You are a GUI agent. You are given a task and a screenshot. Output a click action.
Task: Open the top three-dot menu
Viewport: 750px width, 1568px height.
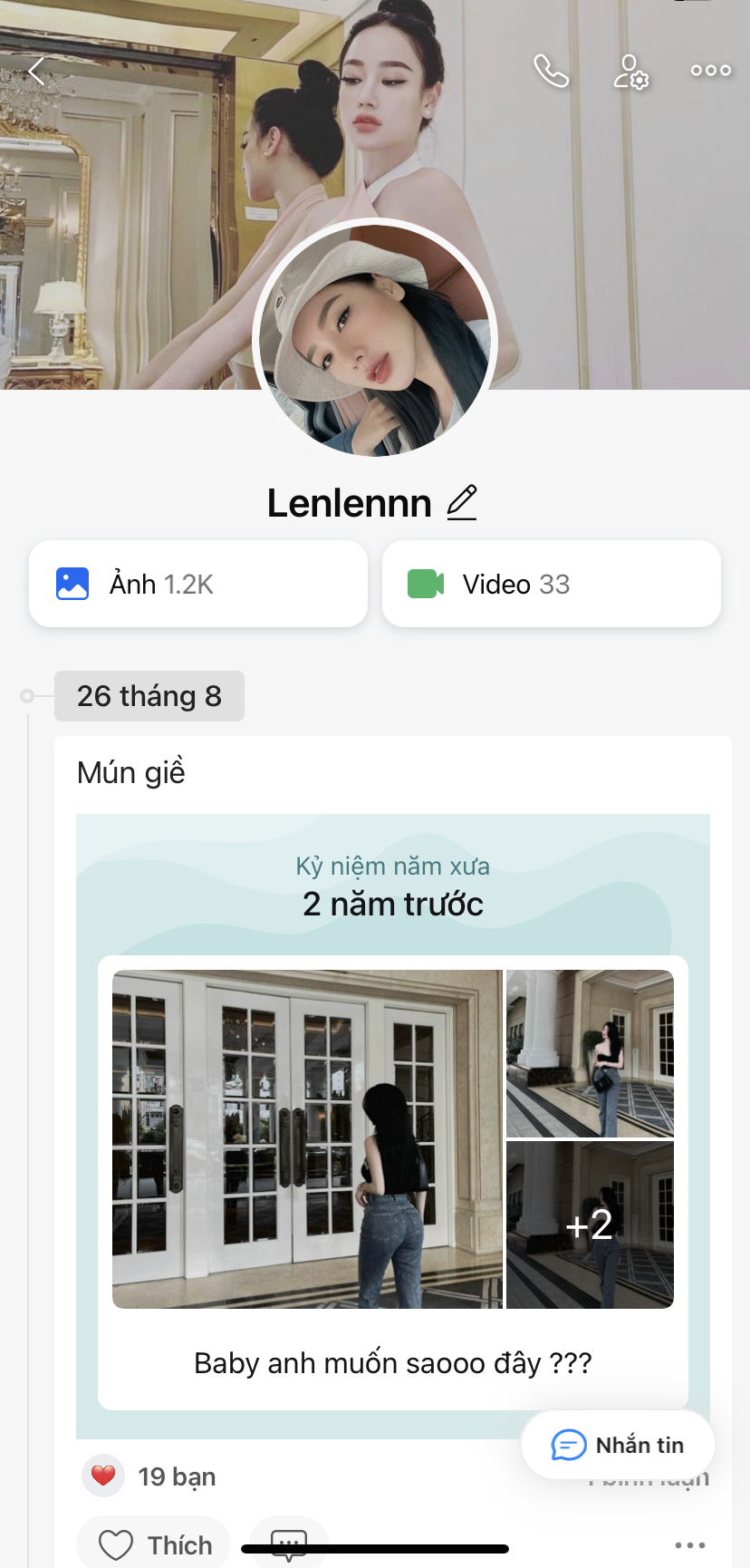(710, 71)
